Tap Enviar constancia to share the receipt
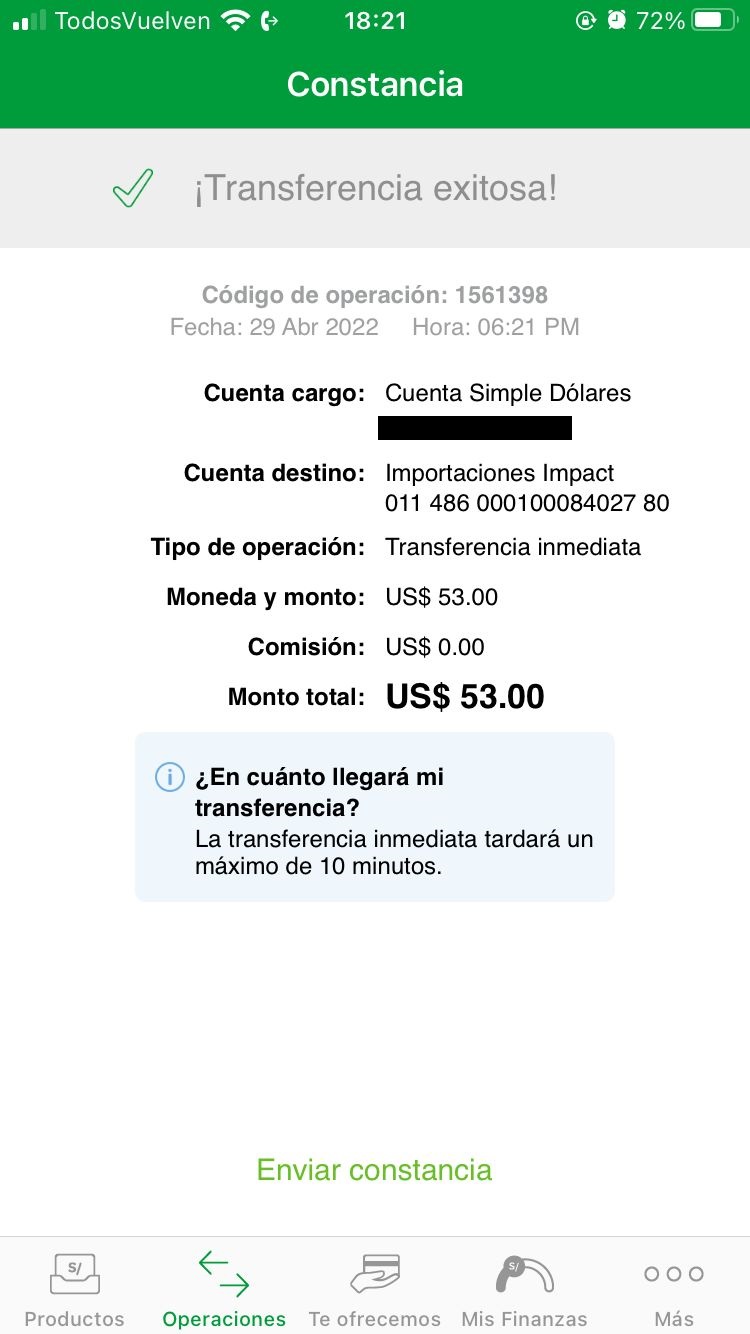750x1334 pixels. (374, 1169)
